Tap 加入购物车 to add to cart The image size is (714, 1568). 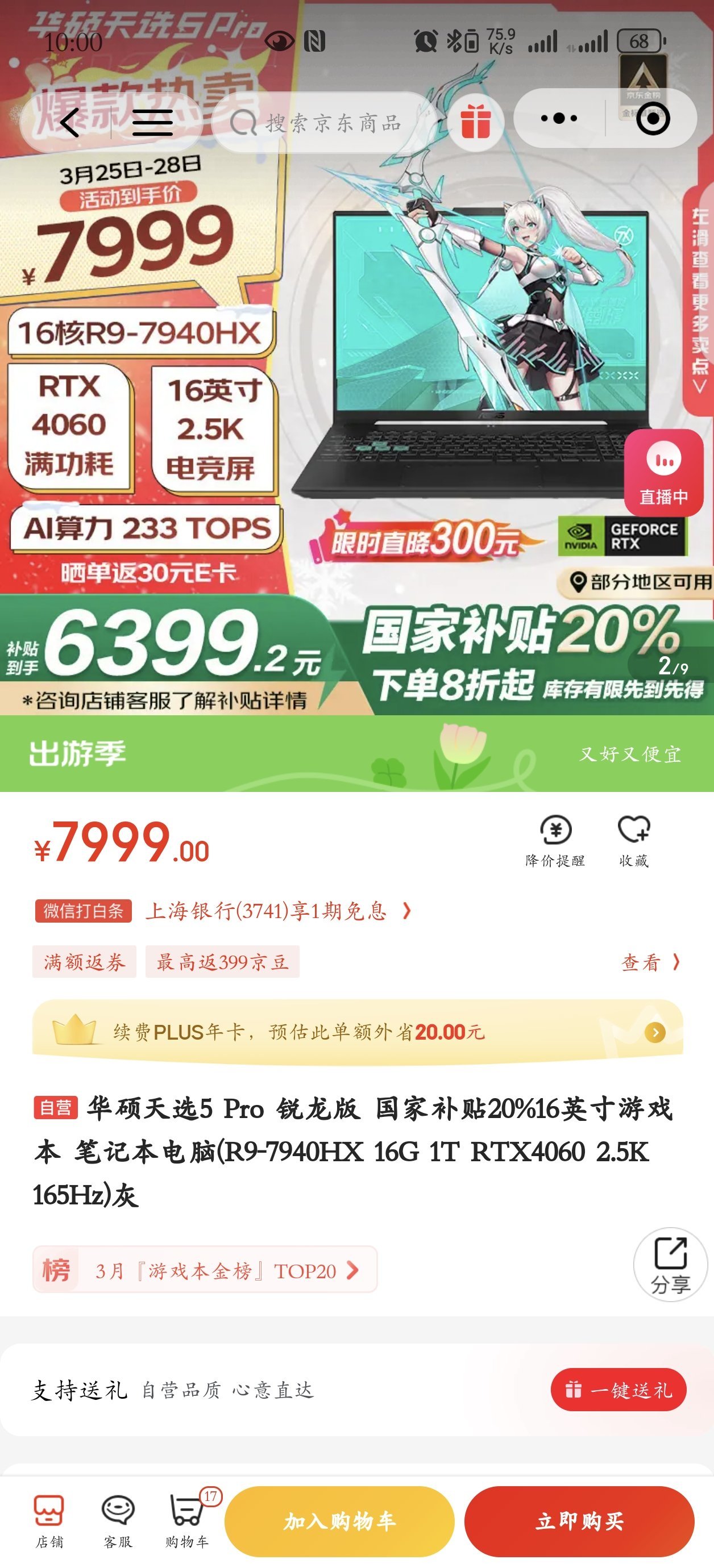339,1521
